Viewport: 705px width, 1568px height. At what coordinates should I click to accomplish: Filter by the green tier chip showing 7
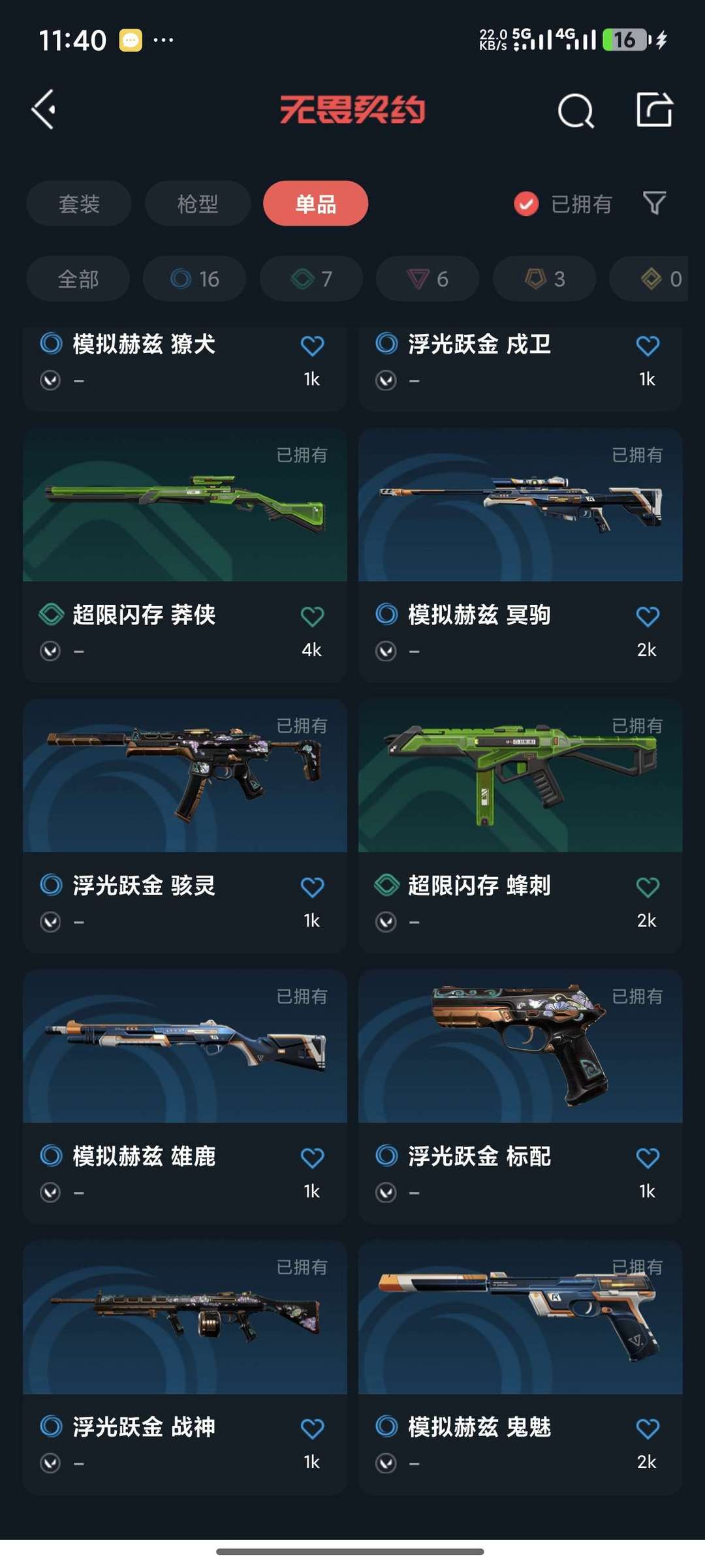point(311,279)
